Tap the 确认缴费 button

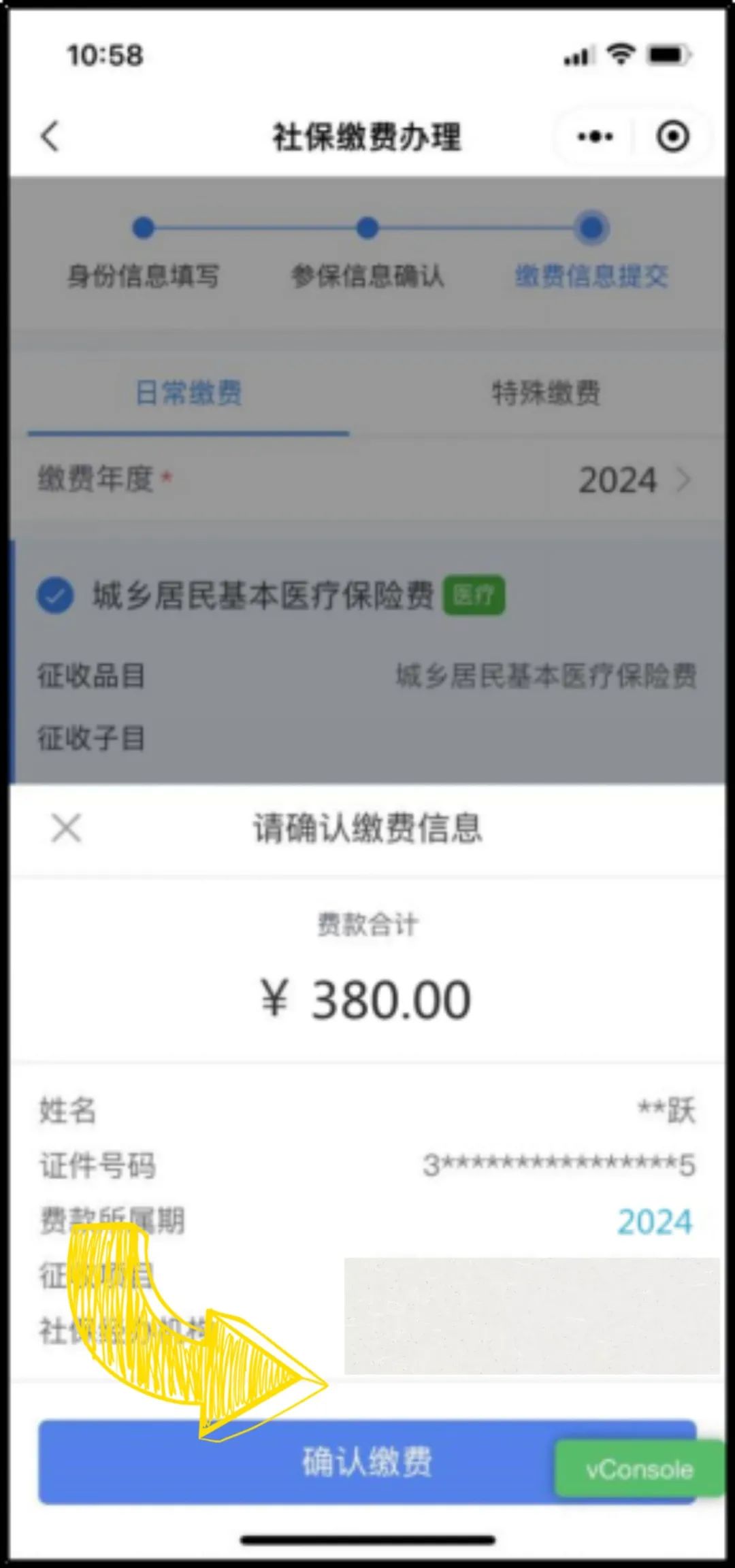pyautogui.click(x=367, y=1461)
